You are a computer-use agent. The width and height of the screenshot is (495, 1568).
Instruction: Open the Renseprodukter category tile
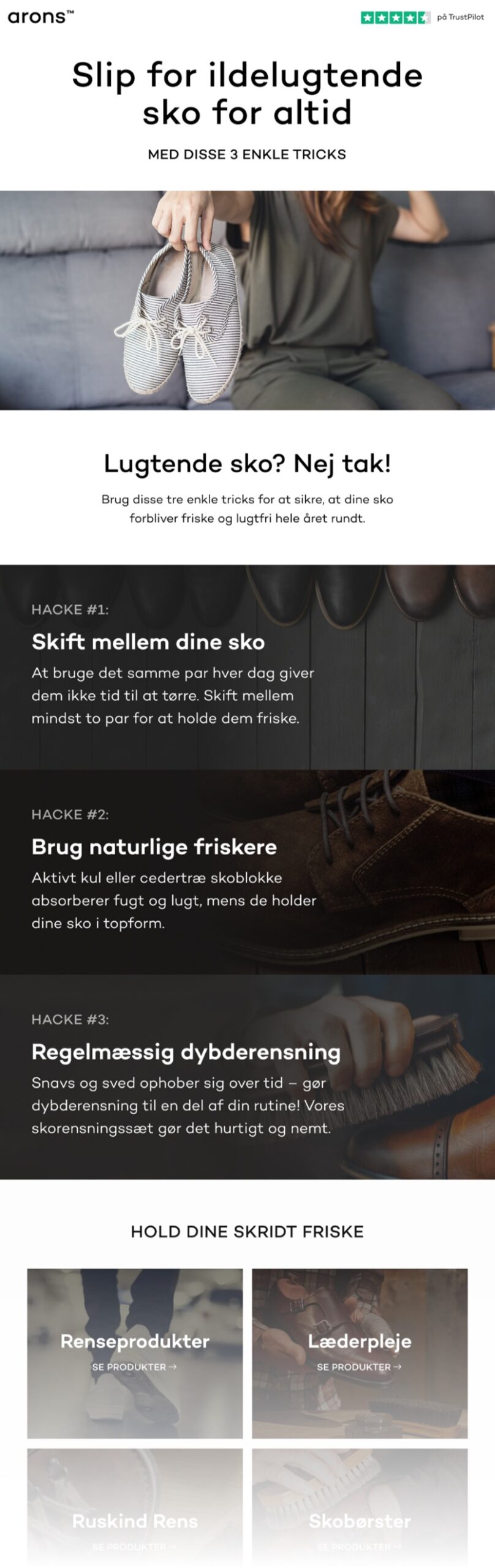coord(135,1352)
